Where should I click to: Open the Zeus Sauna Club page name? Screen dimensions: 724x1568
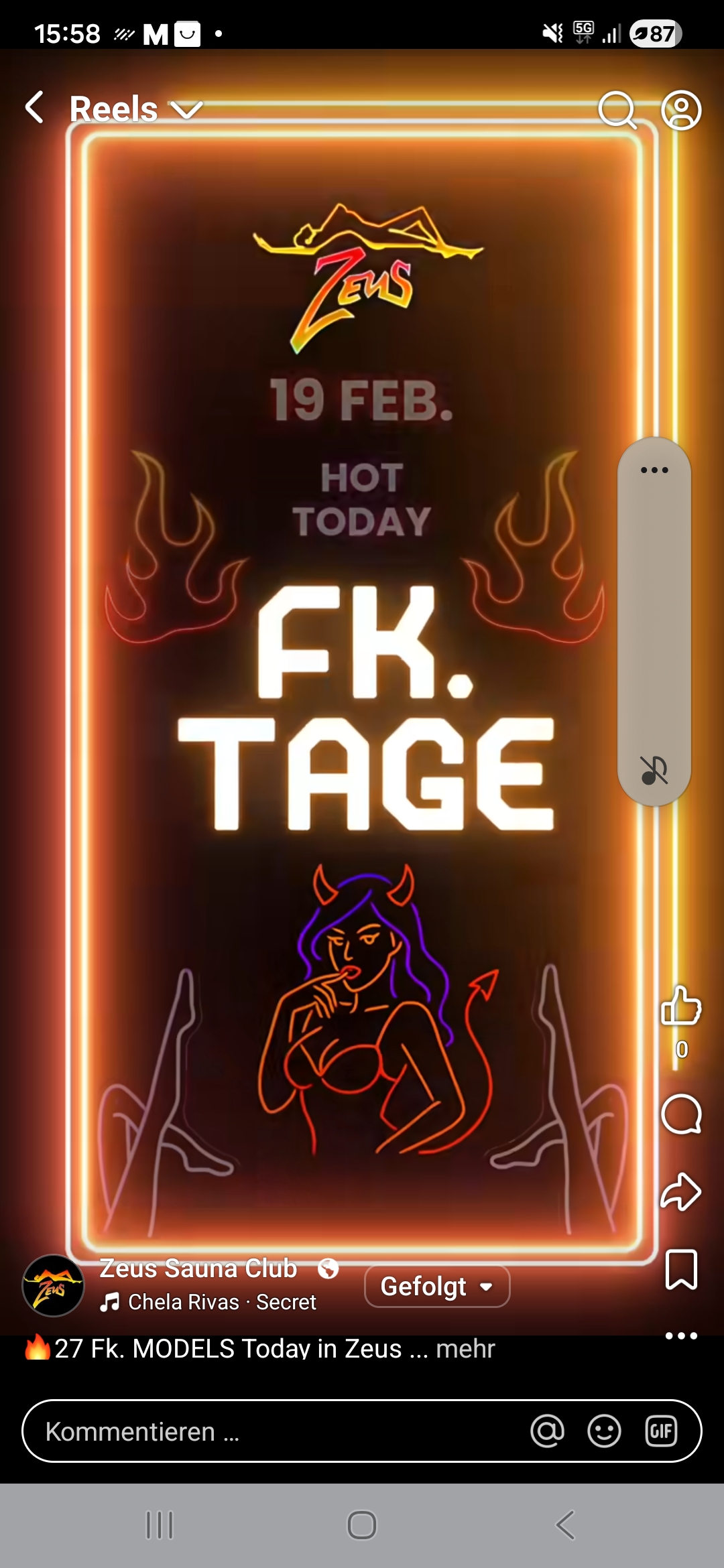198,1268
